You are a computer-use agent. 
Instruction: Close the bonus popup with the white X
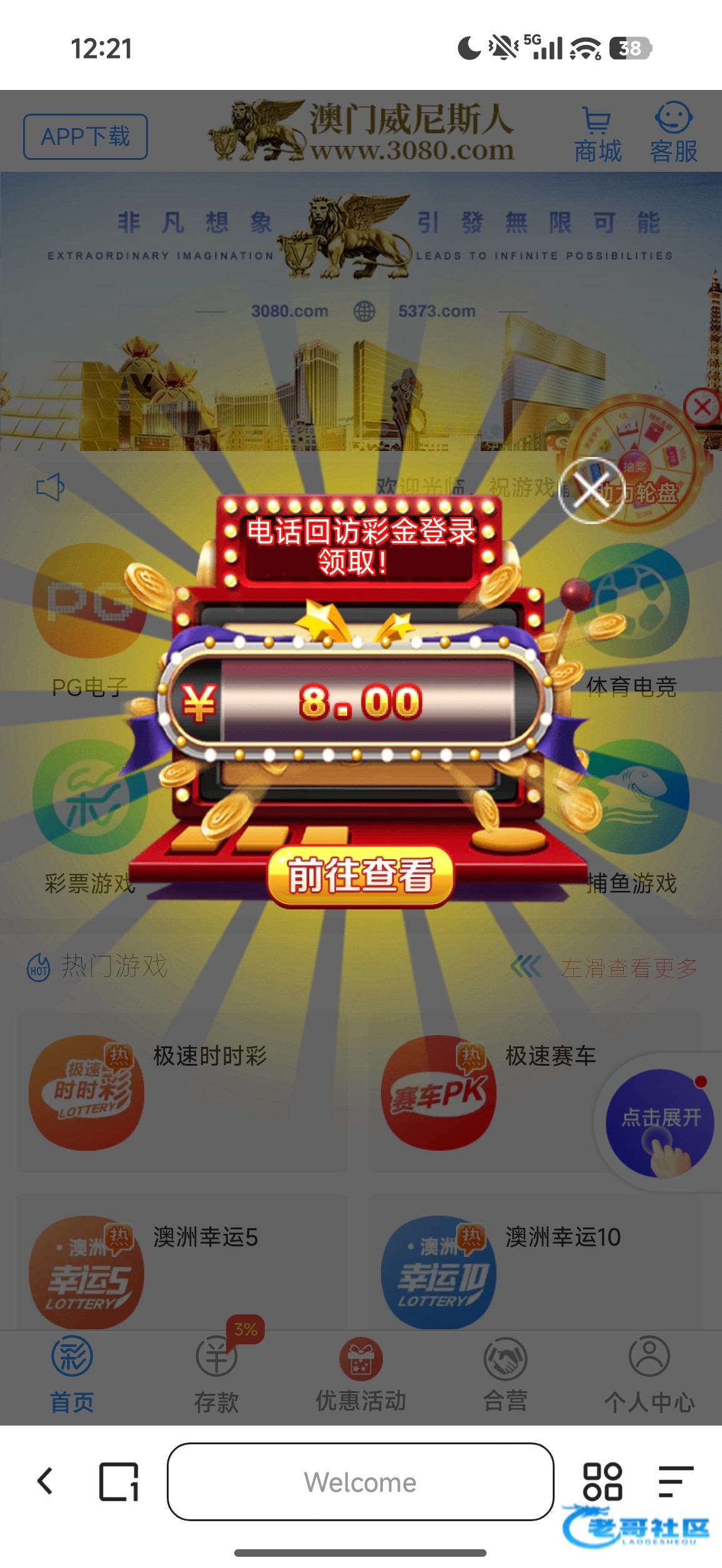(590, 490)
